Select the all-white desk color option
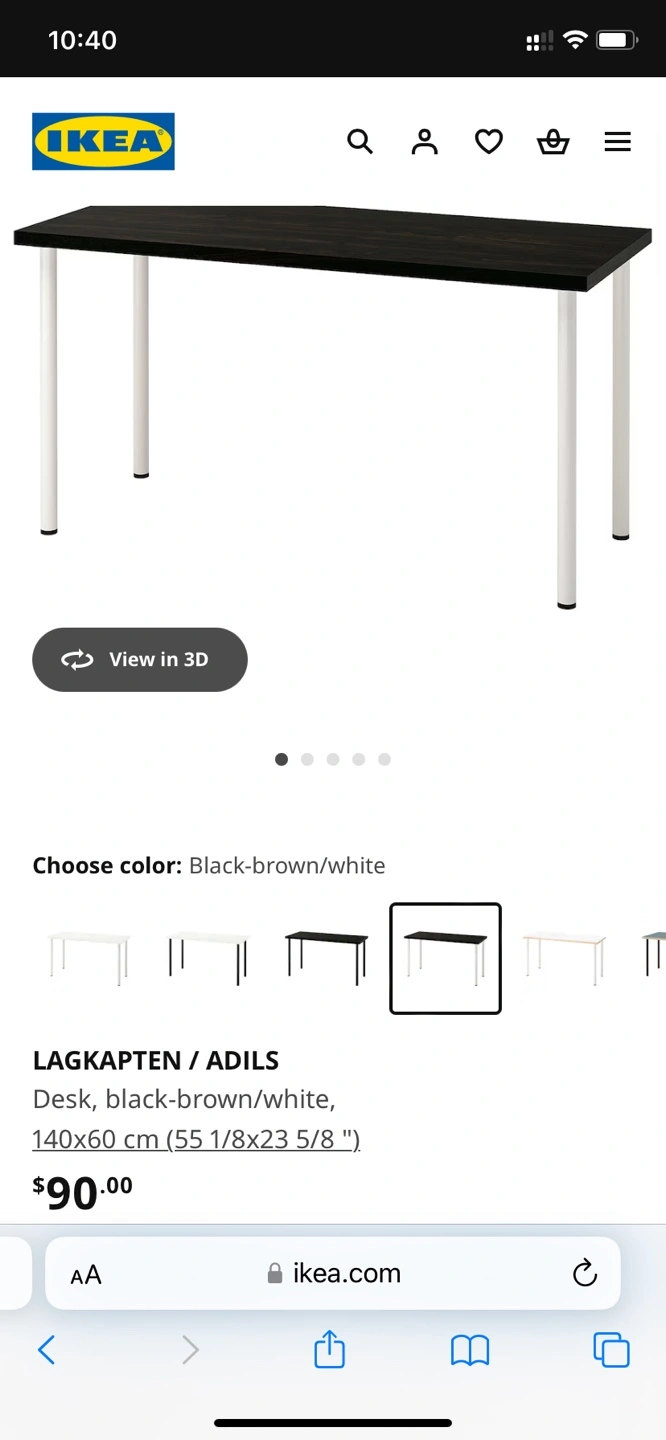 90,958
